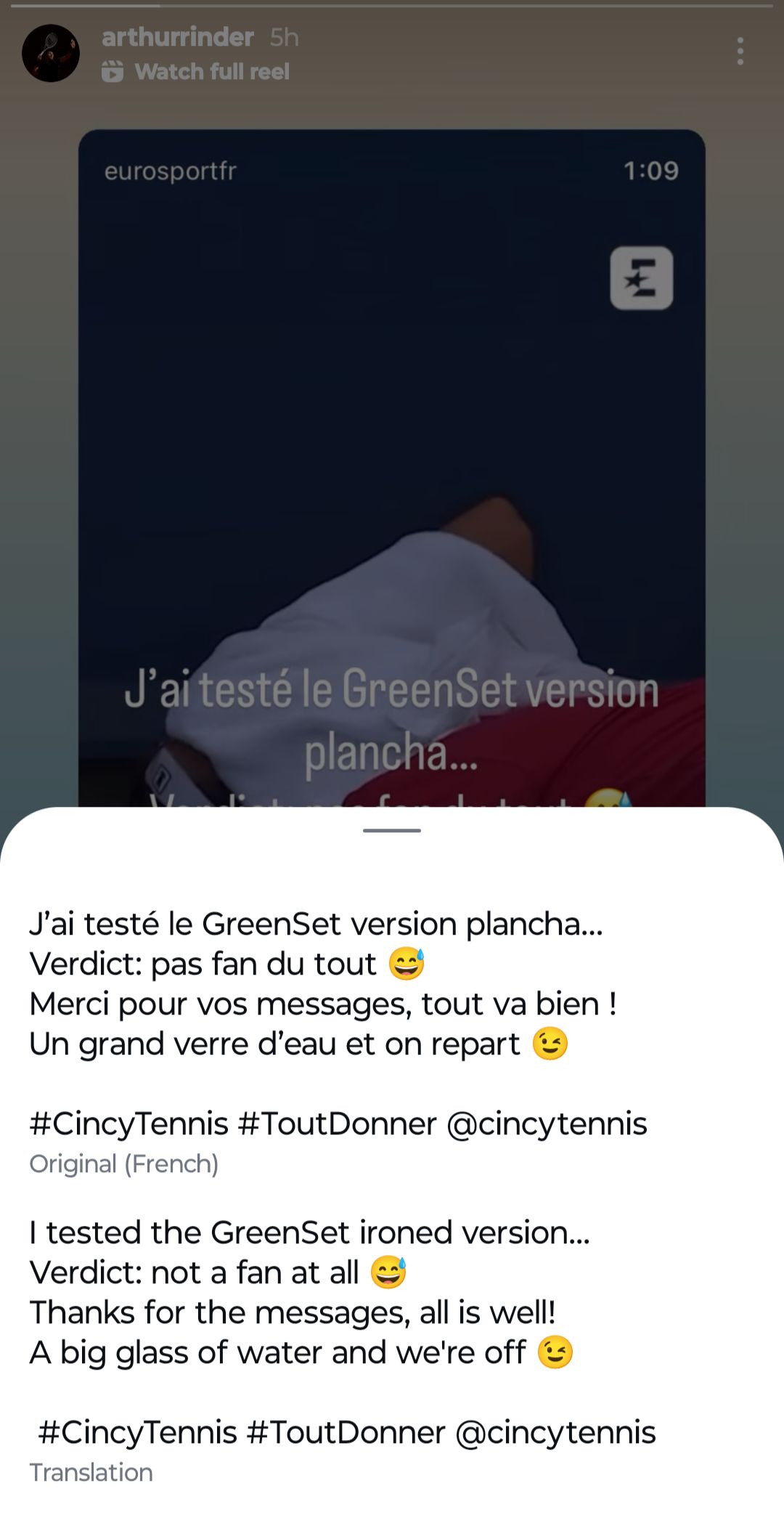Tap the bottom sheet drag handle
Image resolution: width=784 pixels, height=1515 pixels.
pyautogui.click(x=392, y=830)
